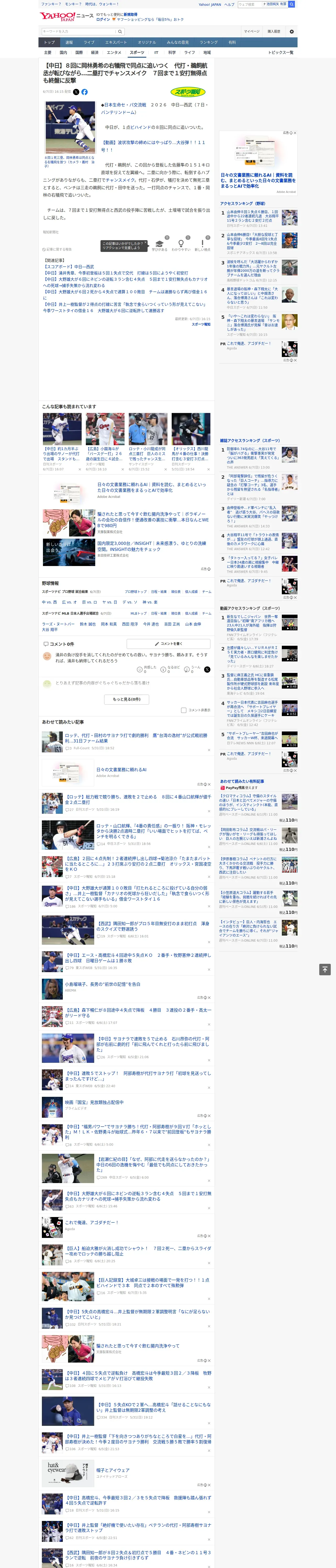
Task: Check the コメント非表示 checkbox
Action: pos(183,710)
